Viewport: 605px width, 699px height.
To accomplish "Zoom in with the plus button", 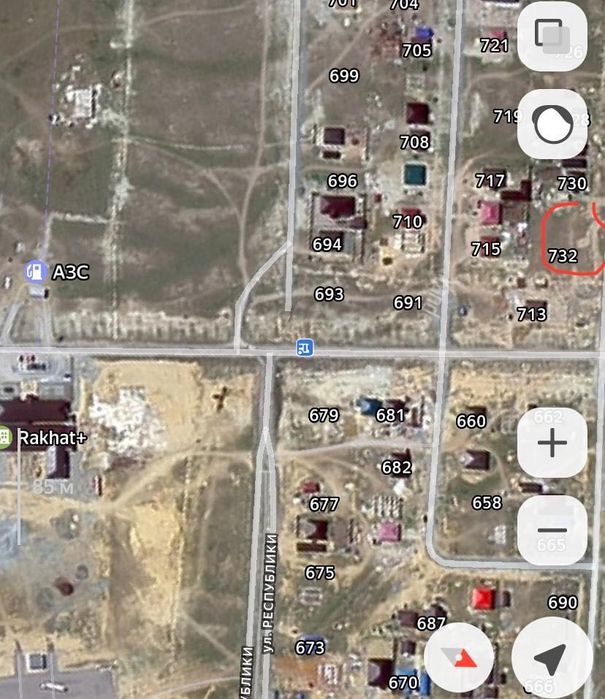I will [x=552, y=442].
